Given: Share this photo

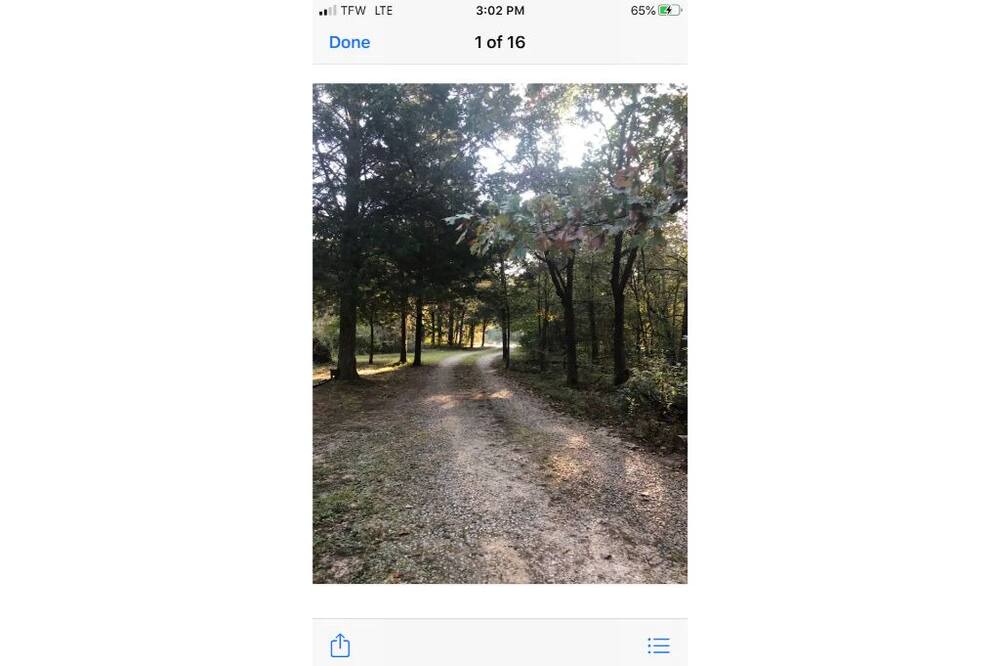Looking at the screenshot, I should click(340, 645).
